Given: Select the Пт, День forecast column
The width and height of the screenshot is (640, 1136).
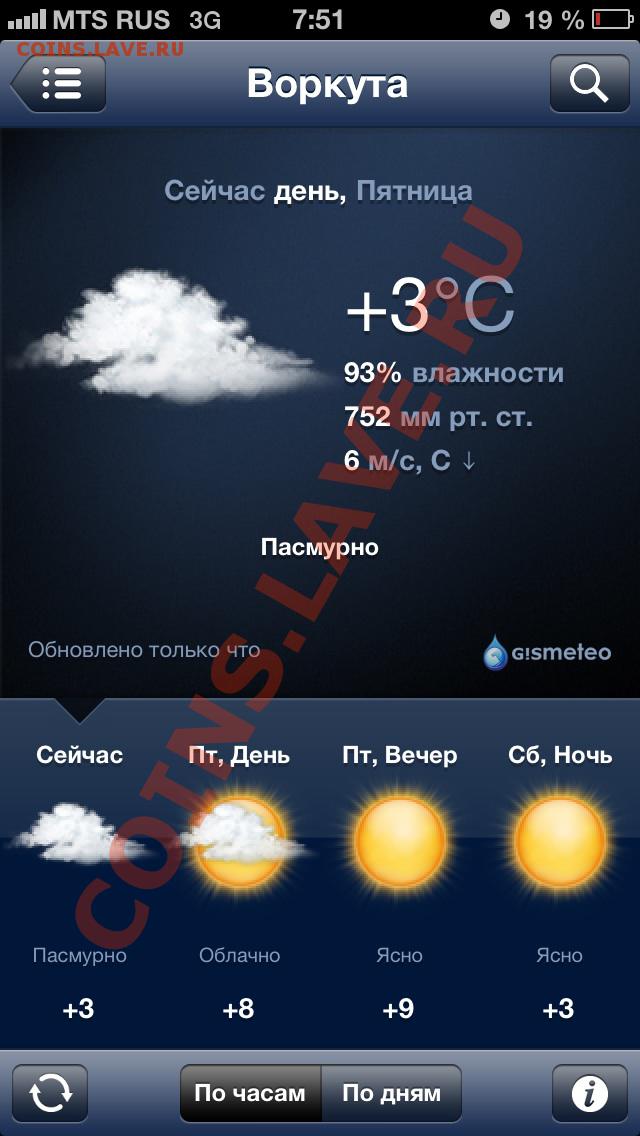Looking at the screenshot, I should tap(239, 880).
